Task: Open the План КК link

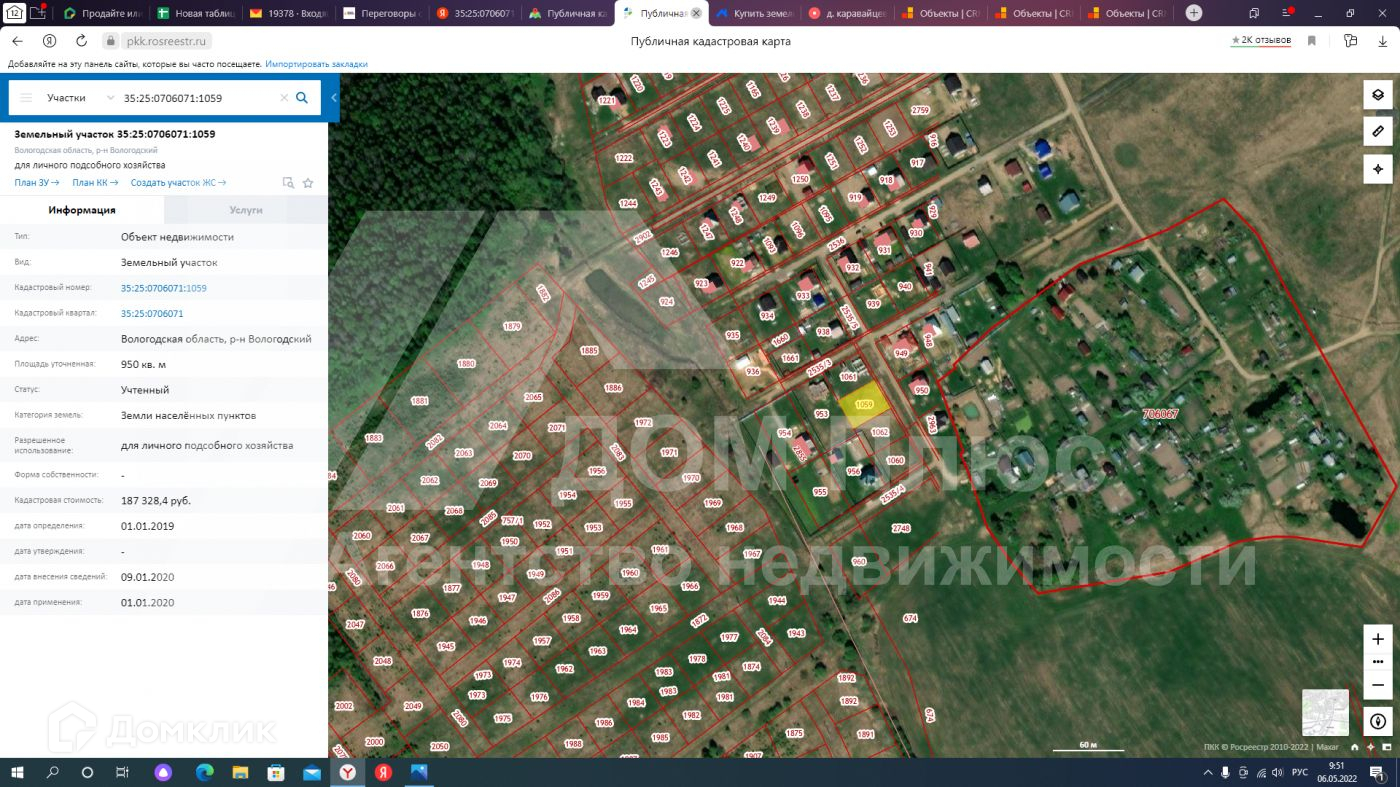Action: [x=95, y=183]
